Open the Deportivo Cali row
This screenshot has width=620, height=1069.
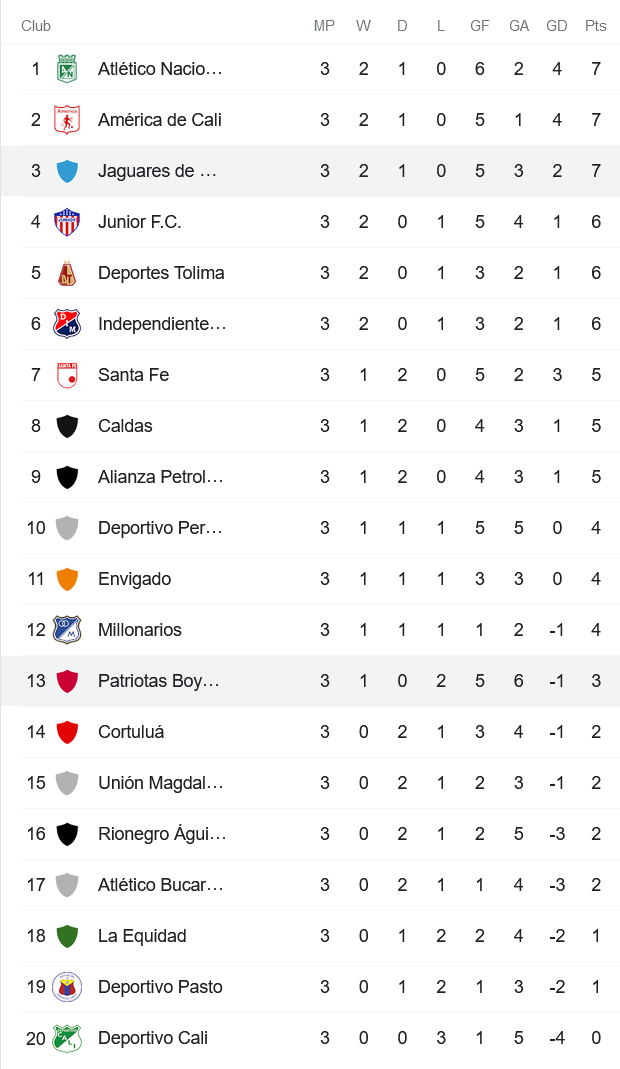(x=153, y=1038)
